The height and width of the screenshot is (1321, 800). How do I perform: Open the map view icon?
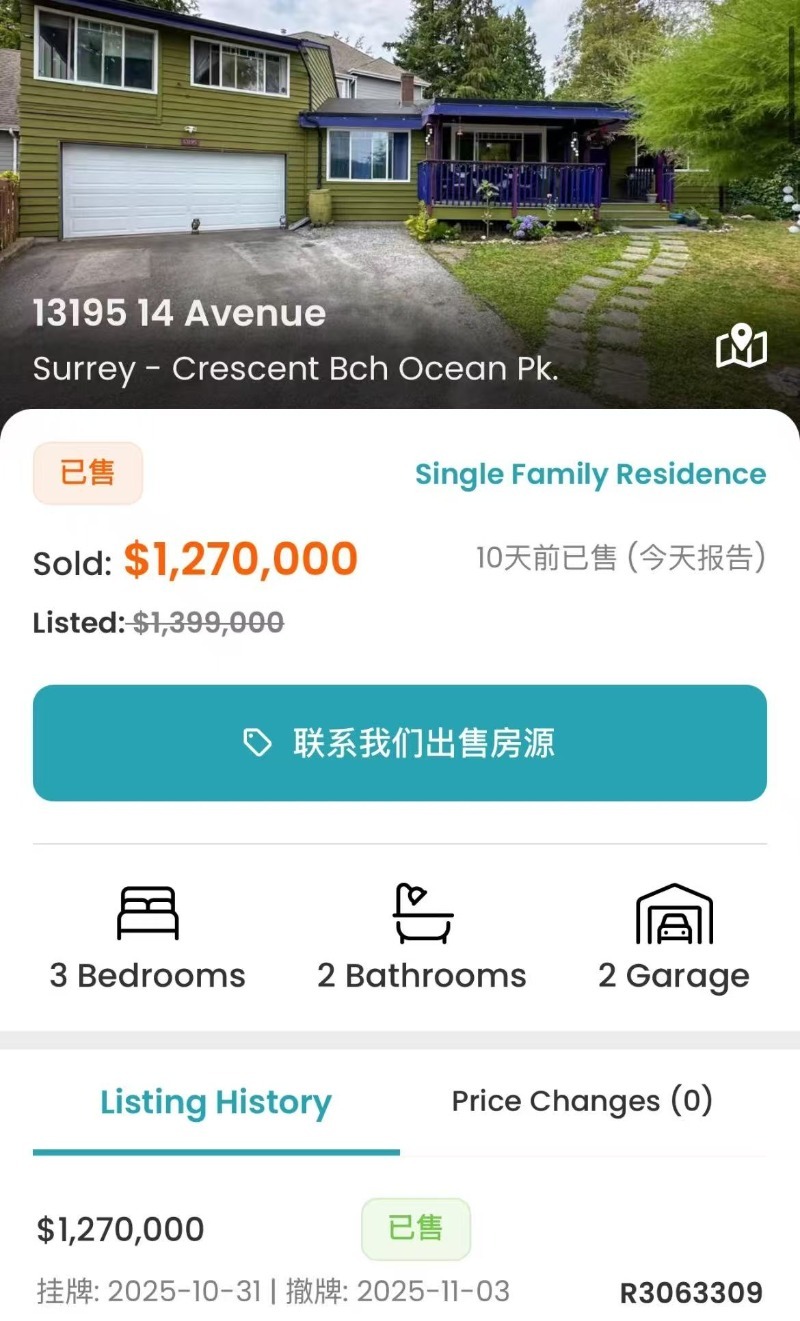pos(741,346)
